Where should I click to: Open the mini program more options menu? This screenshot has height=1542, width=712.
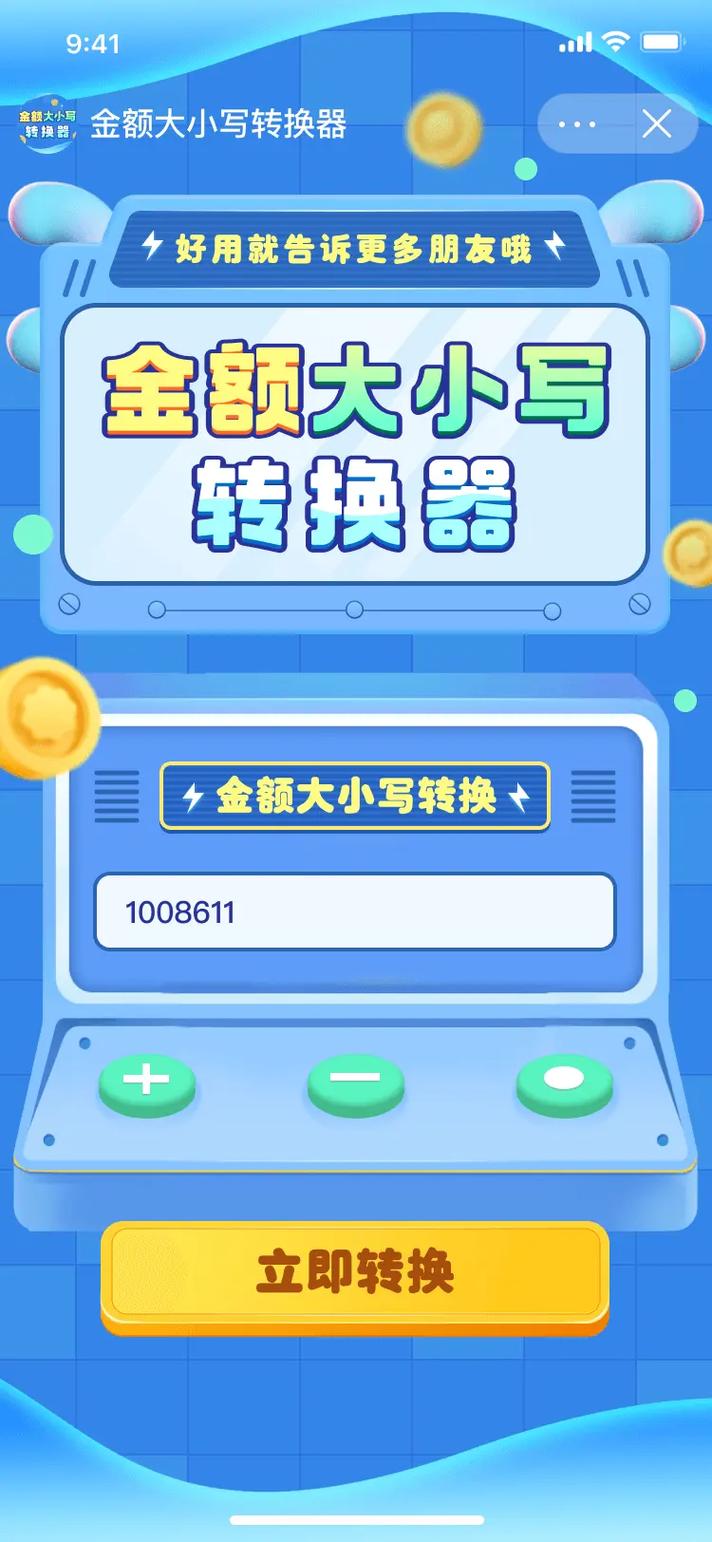coord(577,124)
